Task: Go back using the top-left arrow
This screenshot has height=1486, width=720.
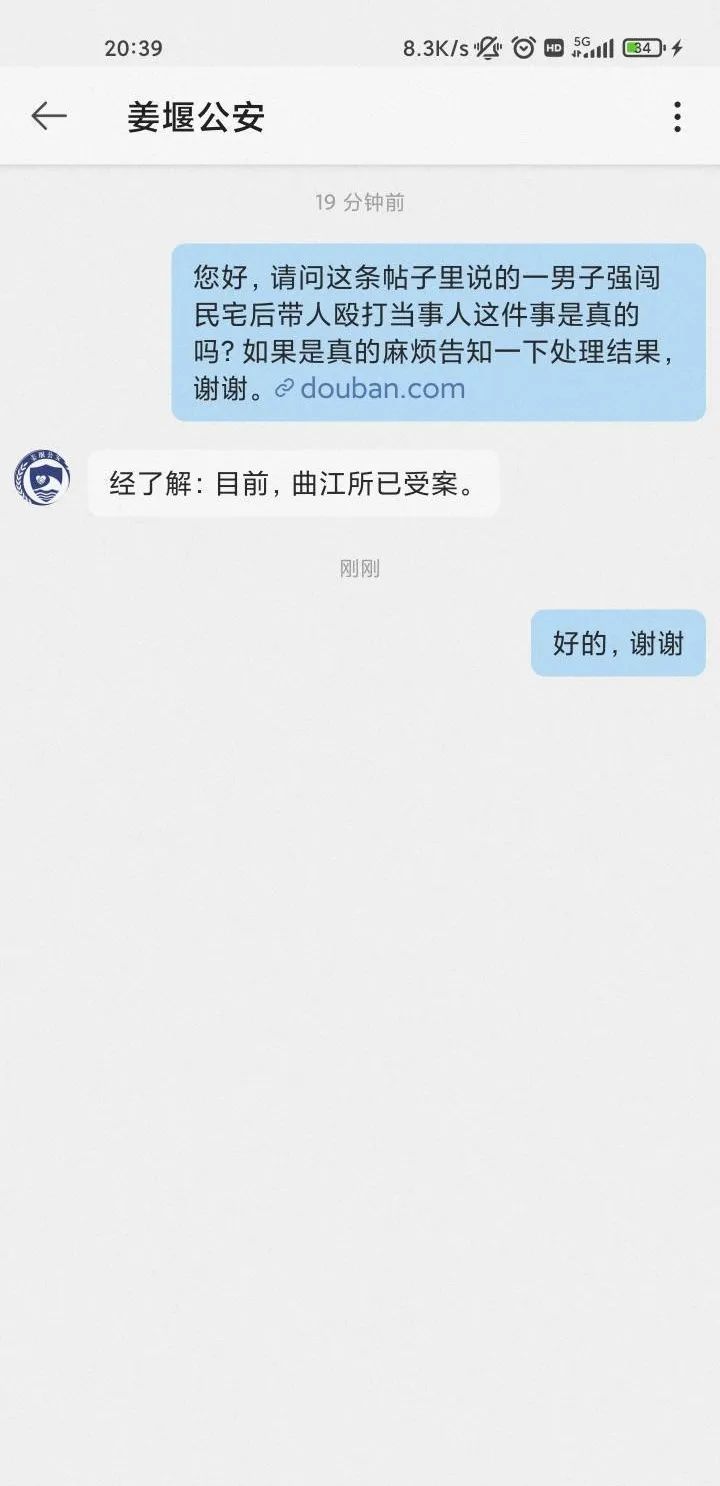Action: click(x=48, y=117)
